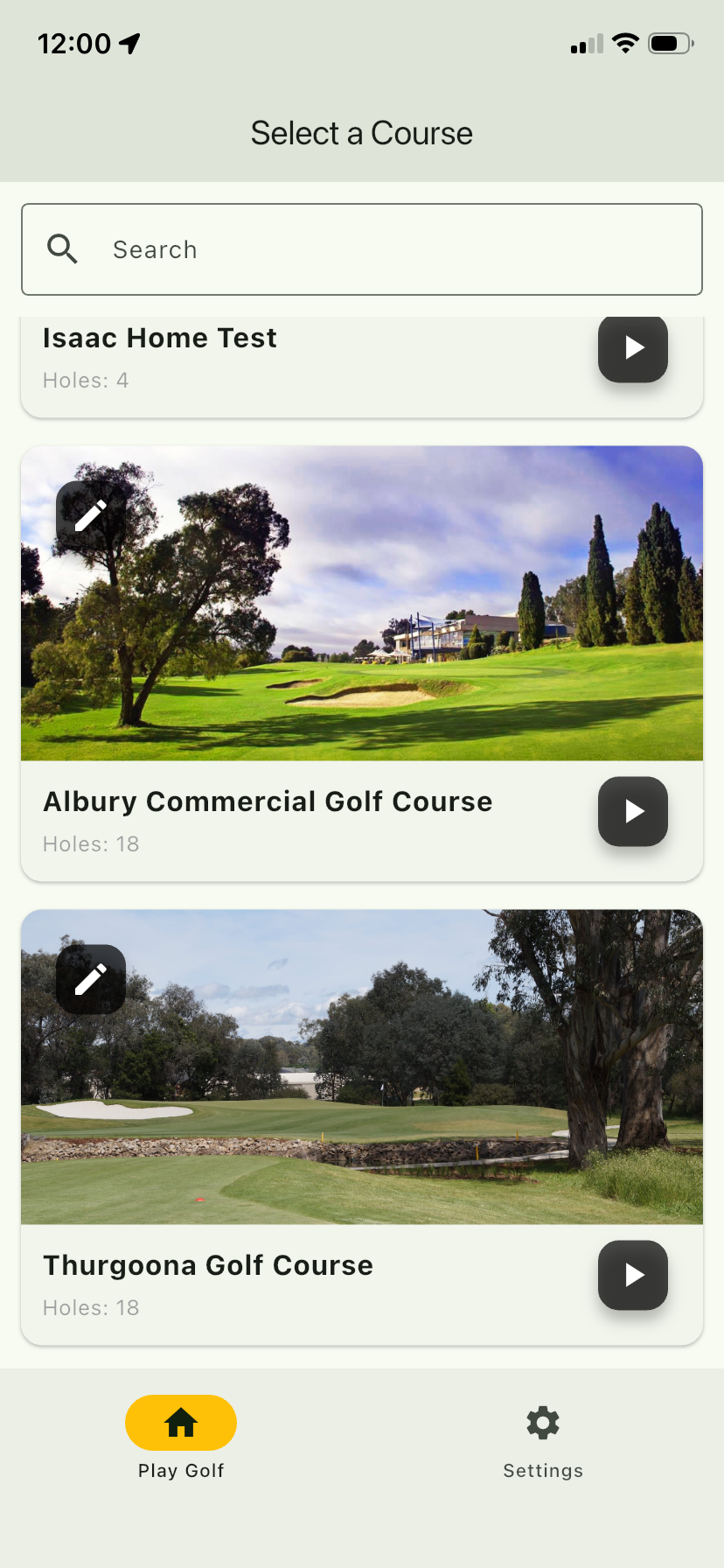Open the edit pencil on Thurgoona Golf Course
724x1568 pixels.
point(91,979)
